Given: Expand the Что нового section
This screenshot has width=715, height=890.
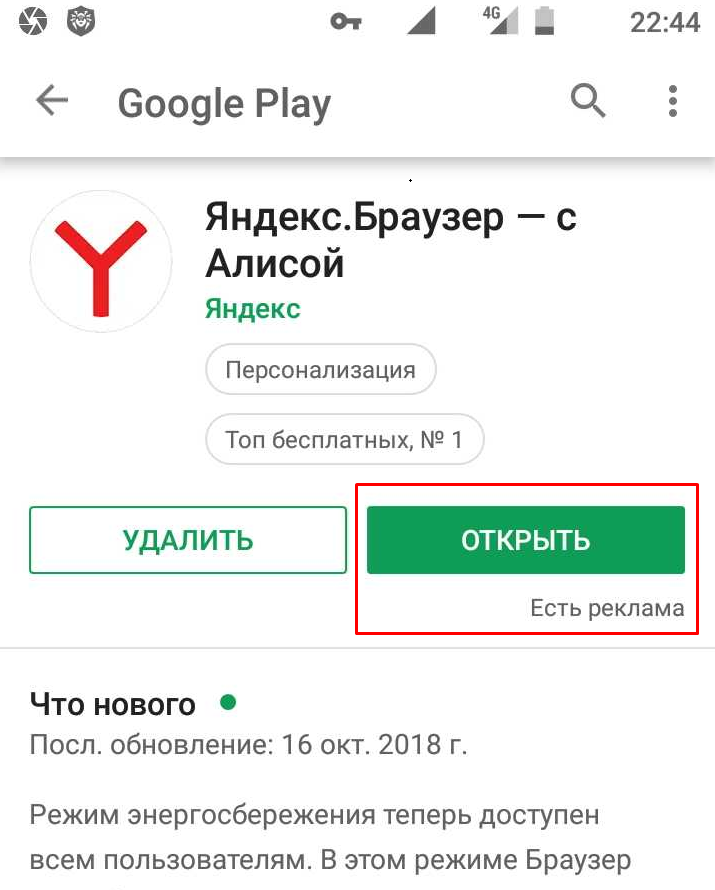Looking at the screenshot, I should pos(113,704).
